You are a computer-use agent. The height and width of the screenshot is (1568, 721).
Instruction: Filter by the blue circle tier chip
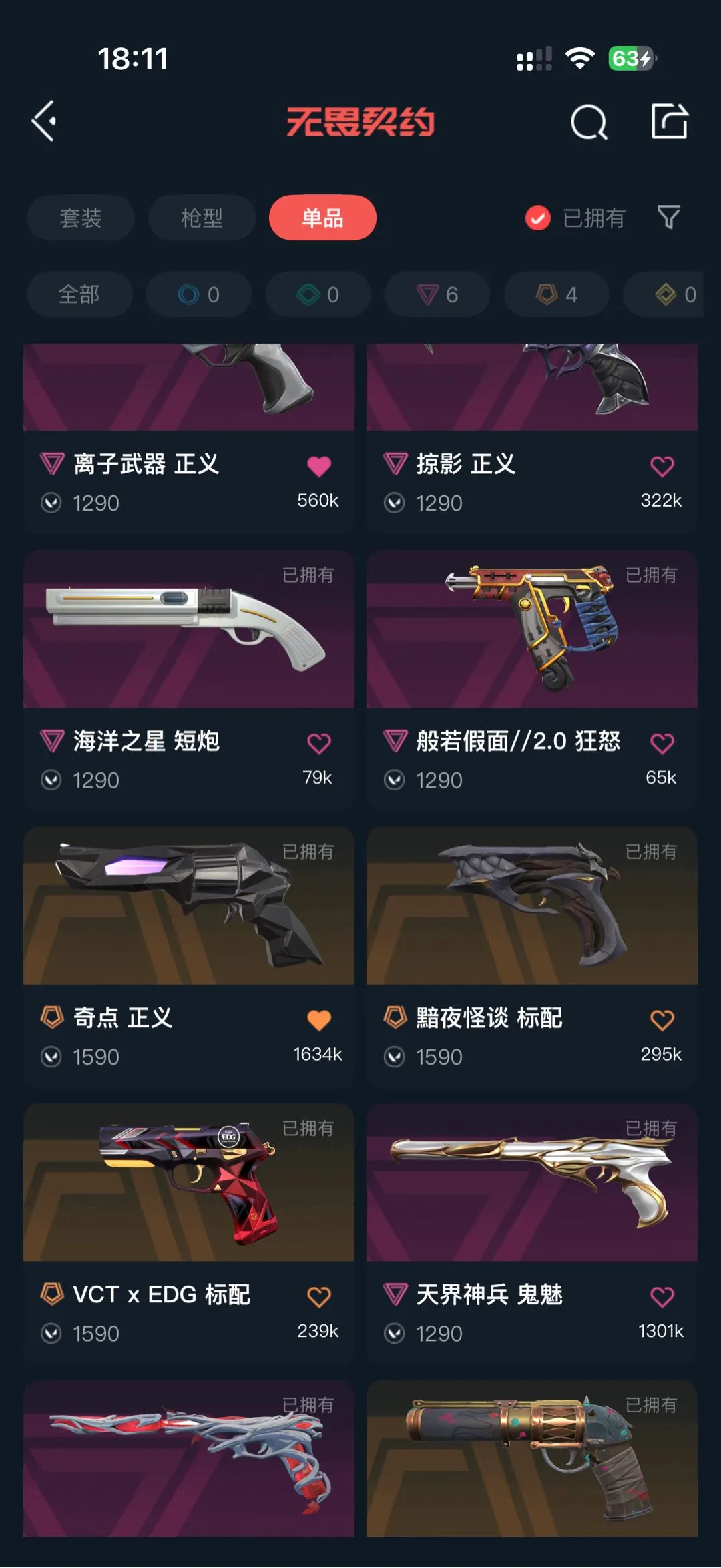coord(199,294)
